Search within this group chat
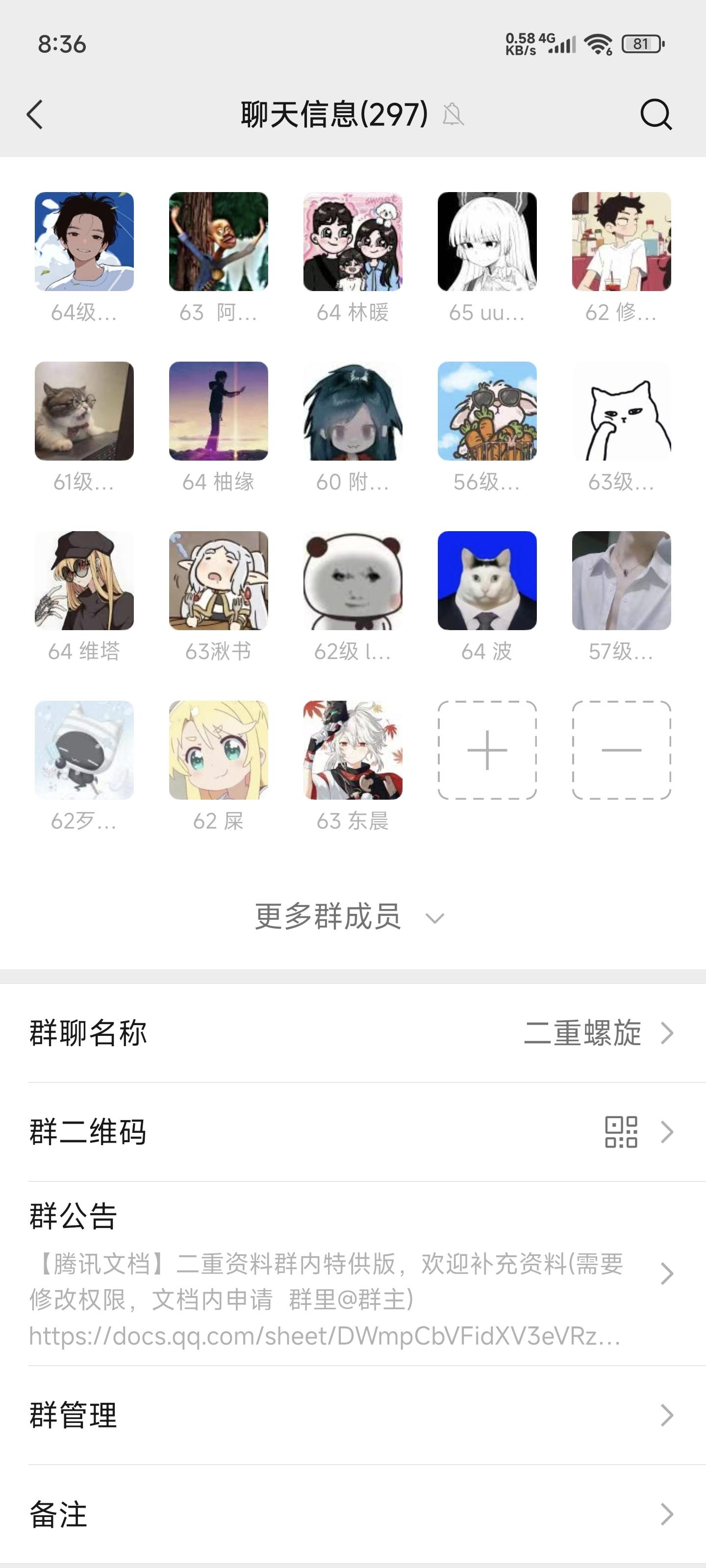706x1568 pixels. coord(656,115)
